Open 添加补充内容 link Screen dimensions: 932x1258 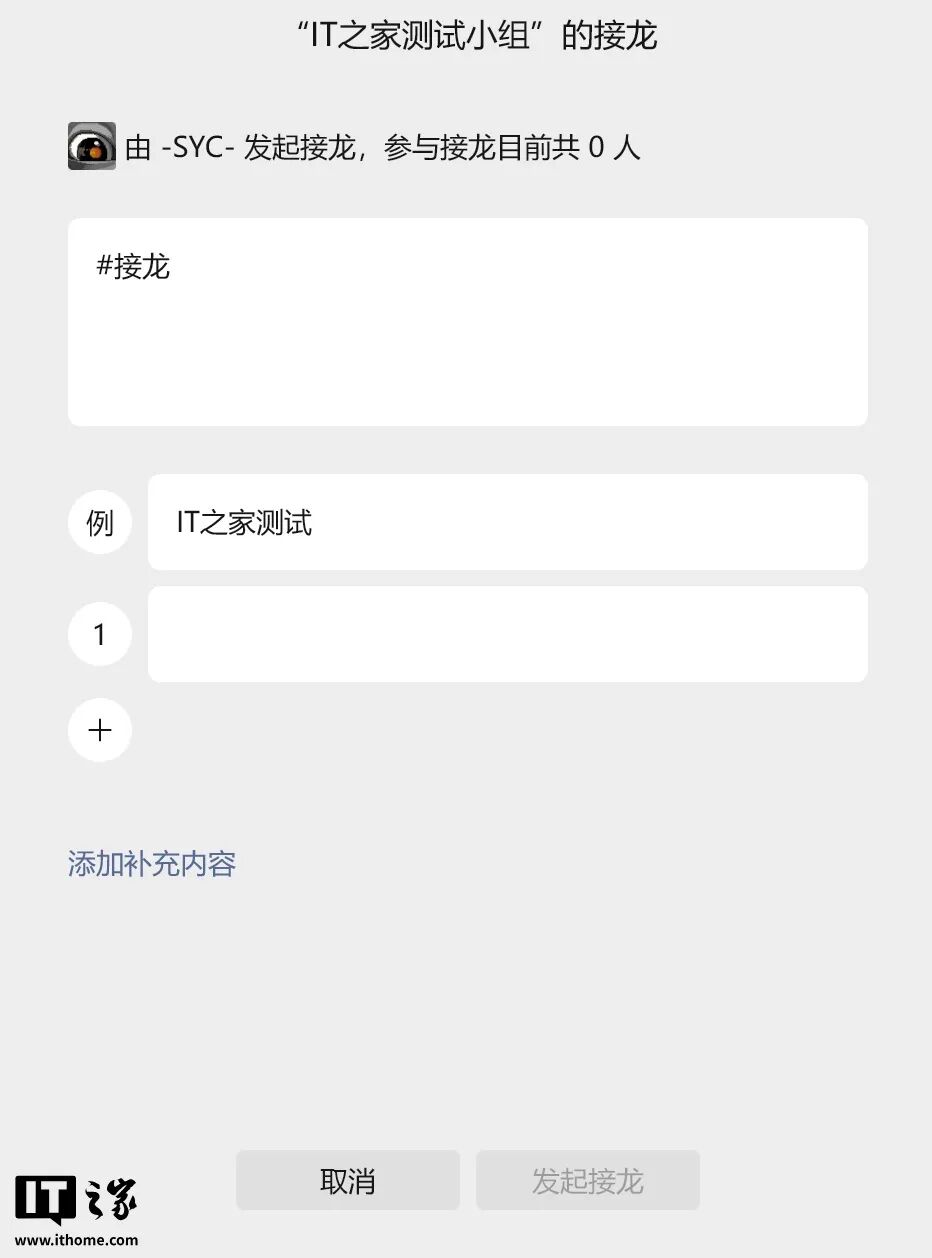152,864
